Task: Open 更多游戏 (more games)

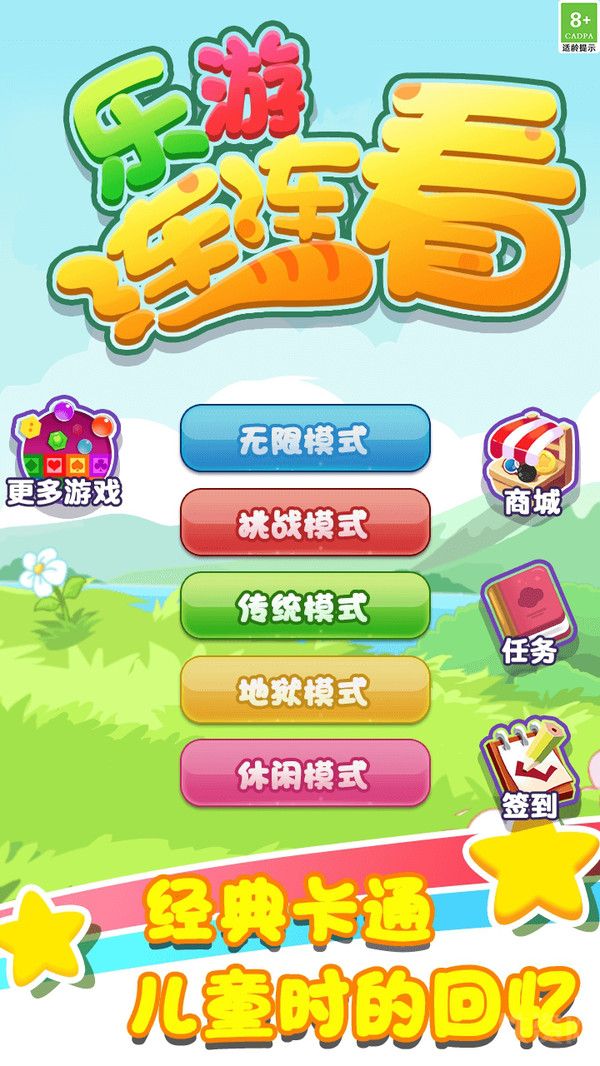Action: (65, 453)
